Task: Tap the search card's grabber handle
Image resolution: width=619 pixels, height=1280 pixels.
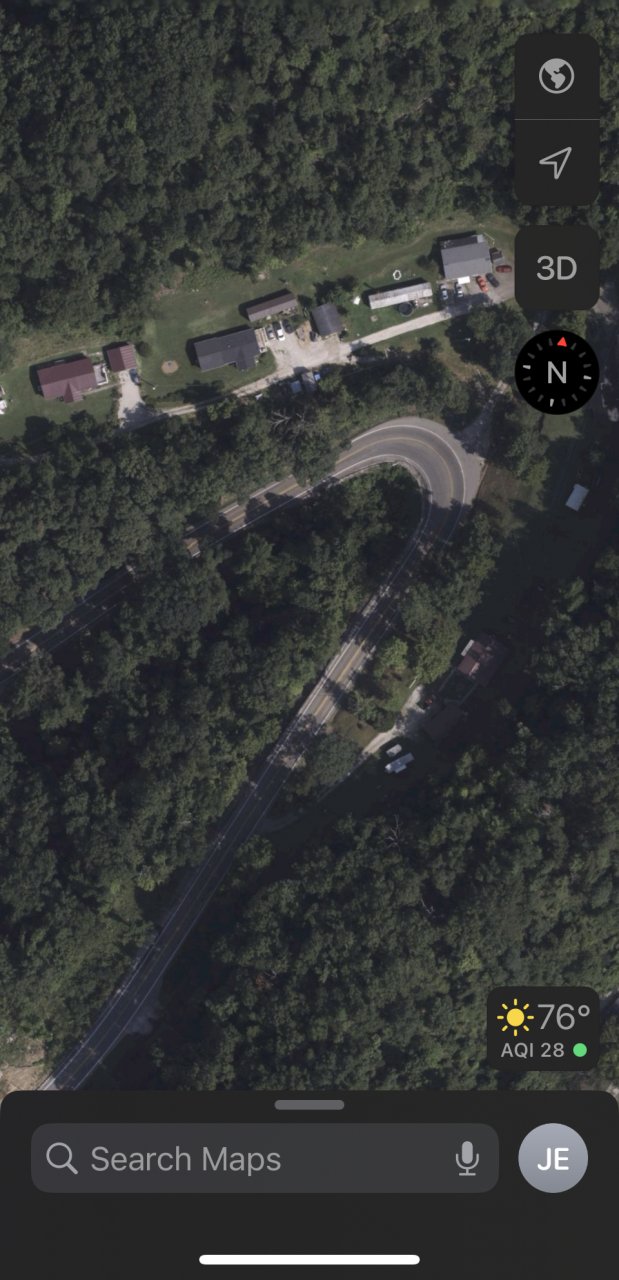Action: [309, 1105]
